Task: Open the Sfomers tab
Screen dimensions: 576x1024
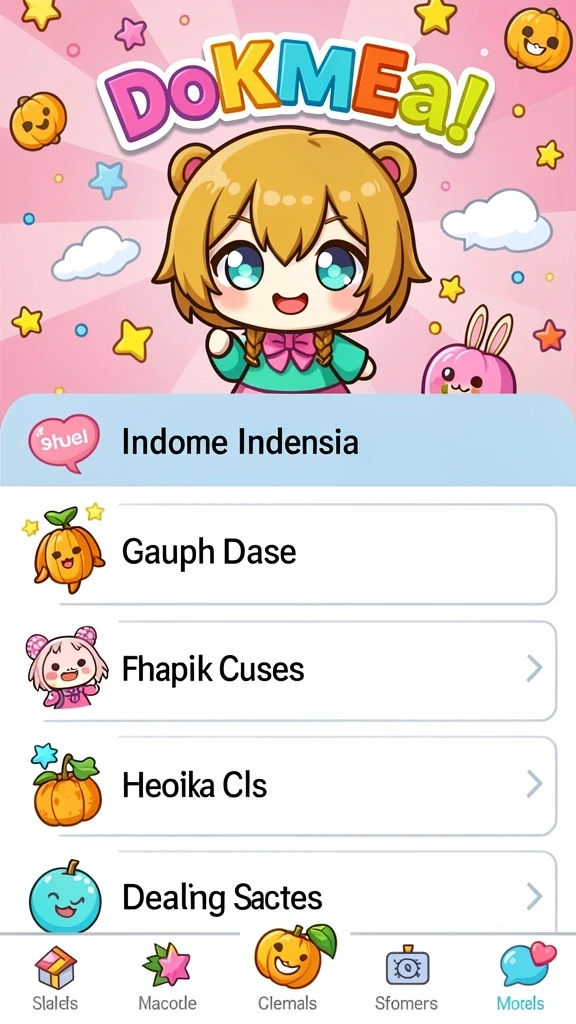Action: coord(406,978)
